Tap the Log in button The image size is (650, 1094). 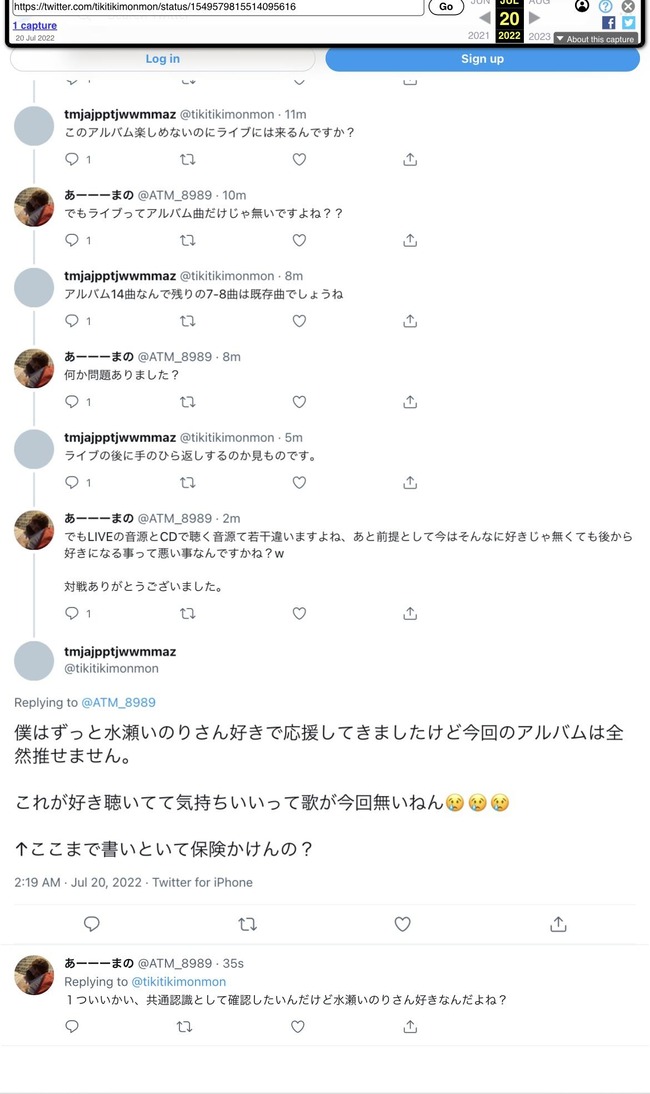pyautogui.click(x=162, y=59)
